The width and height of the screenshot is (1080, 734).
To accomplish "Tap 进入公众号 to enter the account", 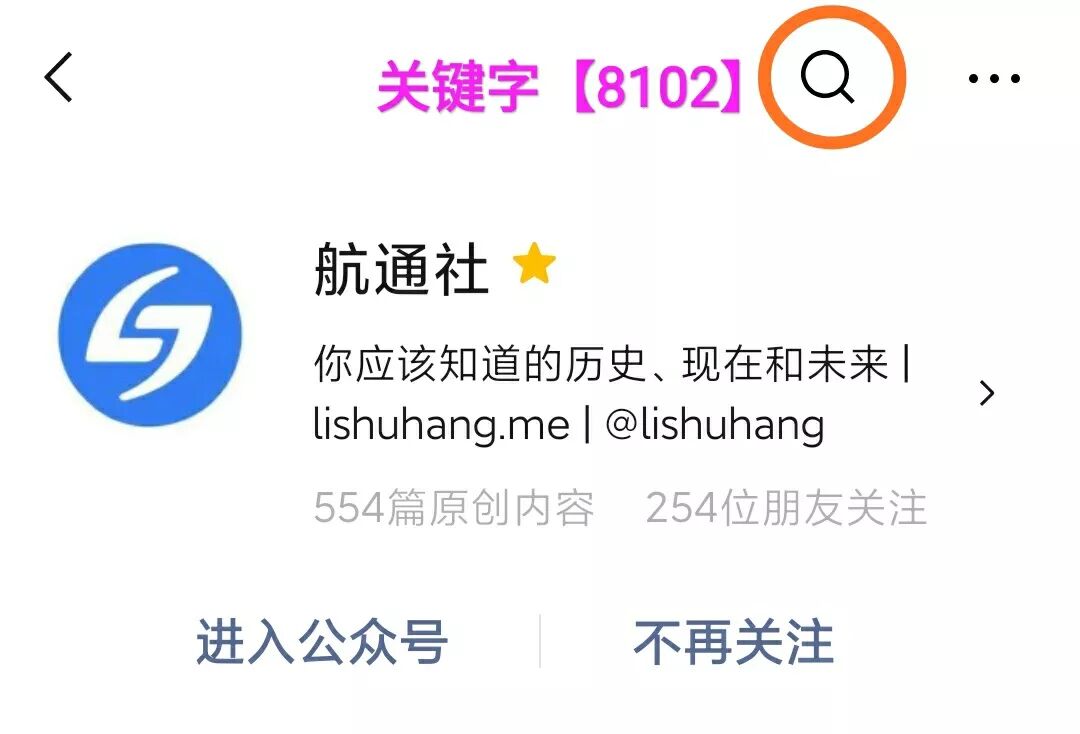I will [x=321, y=642].
